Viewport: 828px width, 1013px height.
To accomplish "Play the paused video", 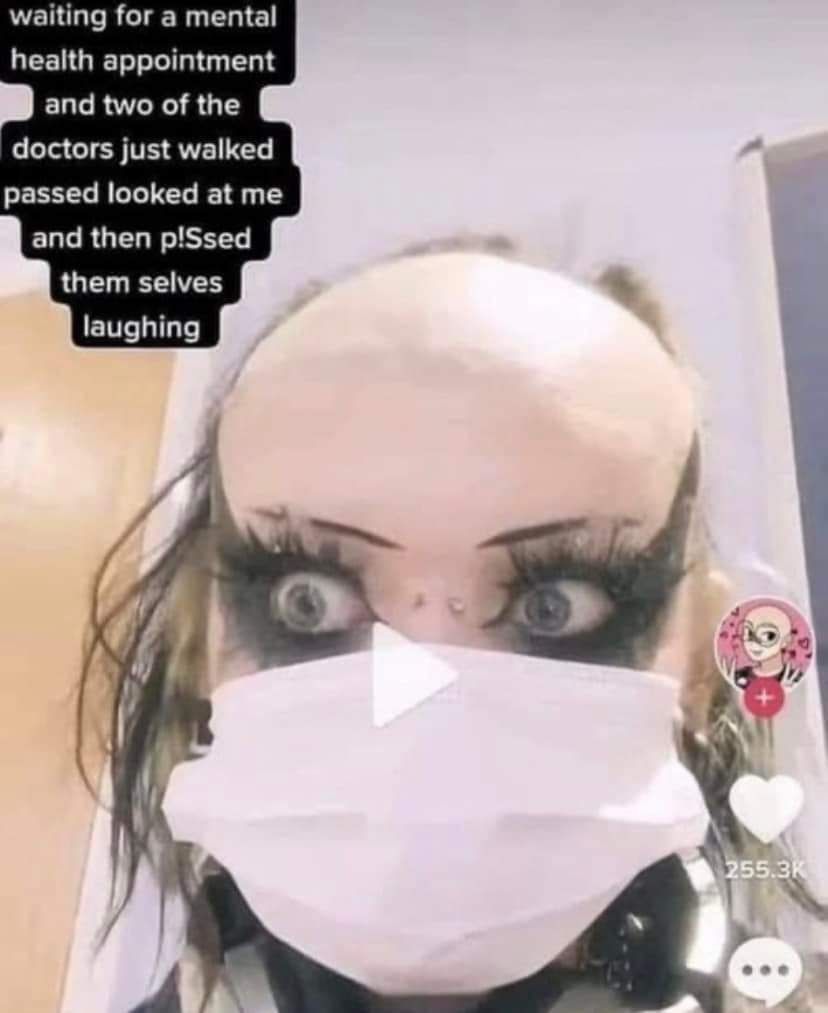I will (408, 675).
